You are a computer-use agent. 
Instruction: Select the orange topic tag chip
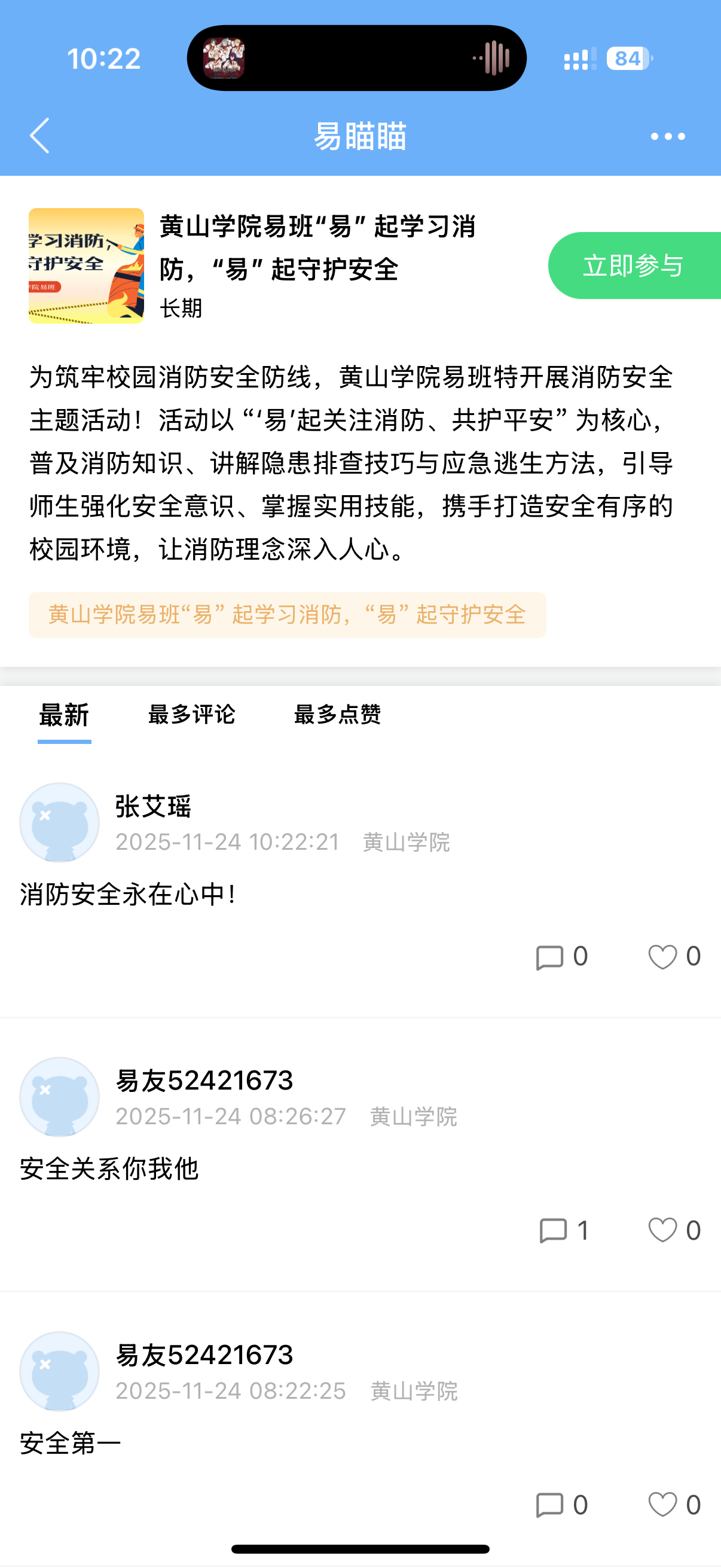click(x=287, y=615)
